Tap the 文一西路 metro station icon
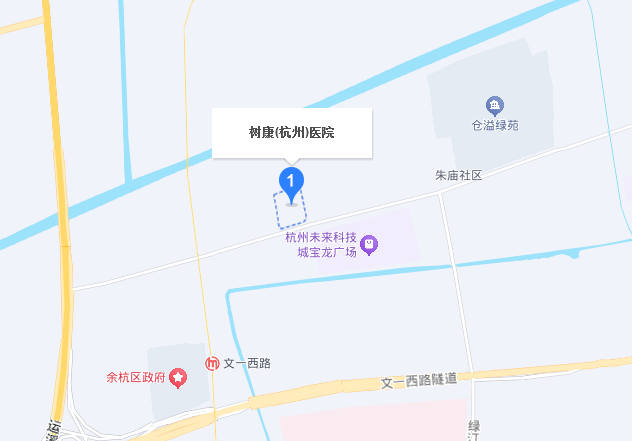This screenshot has width=632, height=441. point(212,364)
